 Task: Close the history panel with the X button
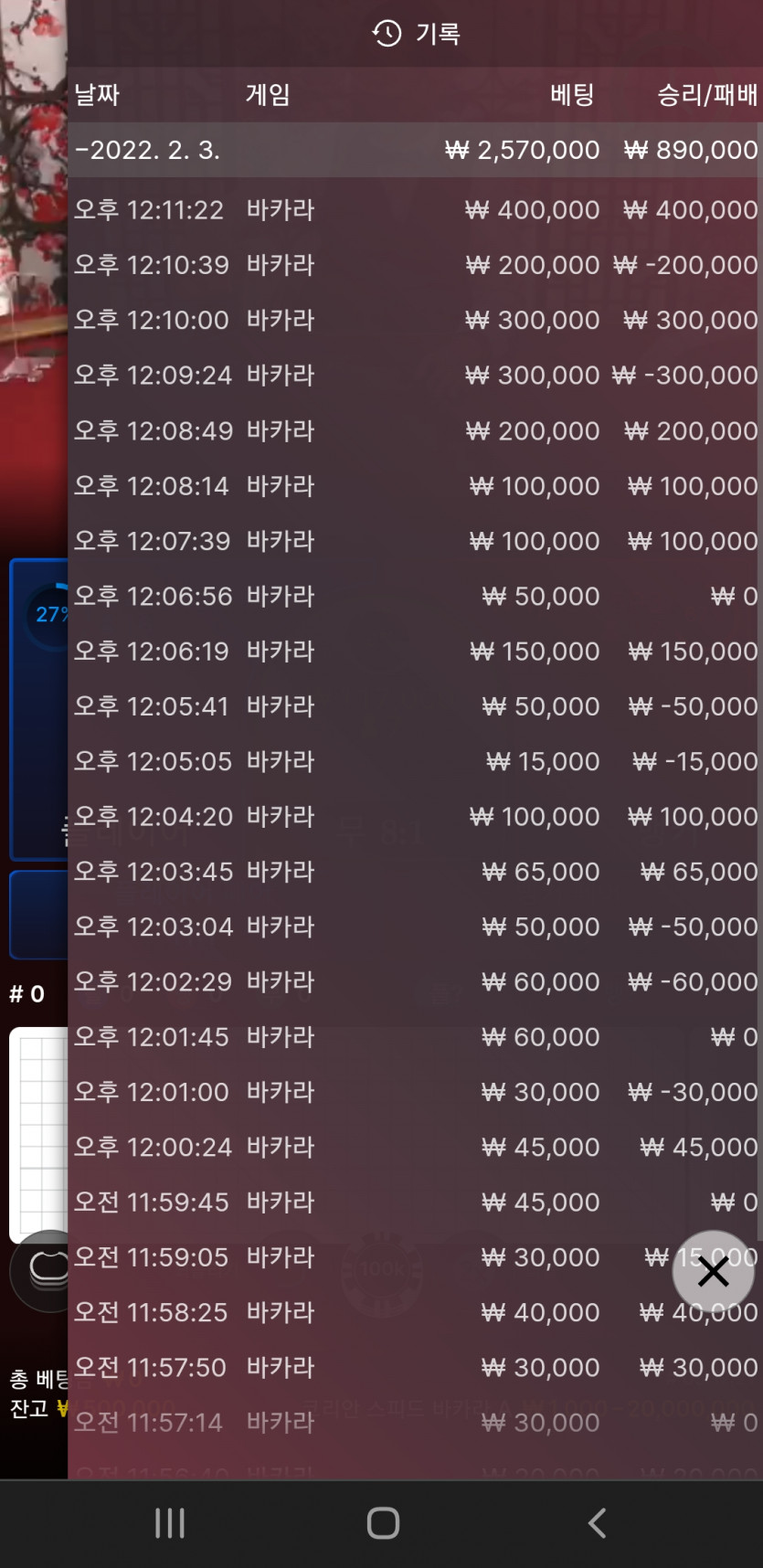713,1271
